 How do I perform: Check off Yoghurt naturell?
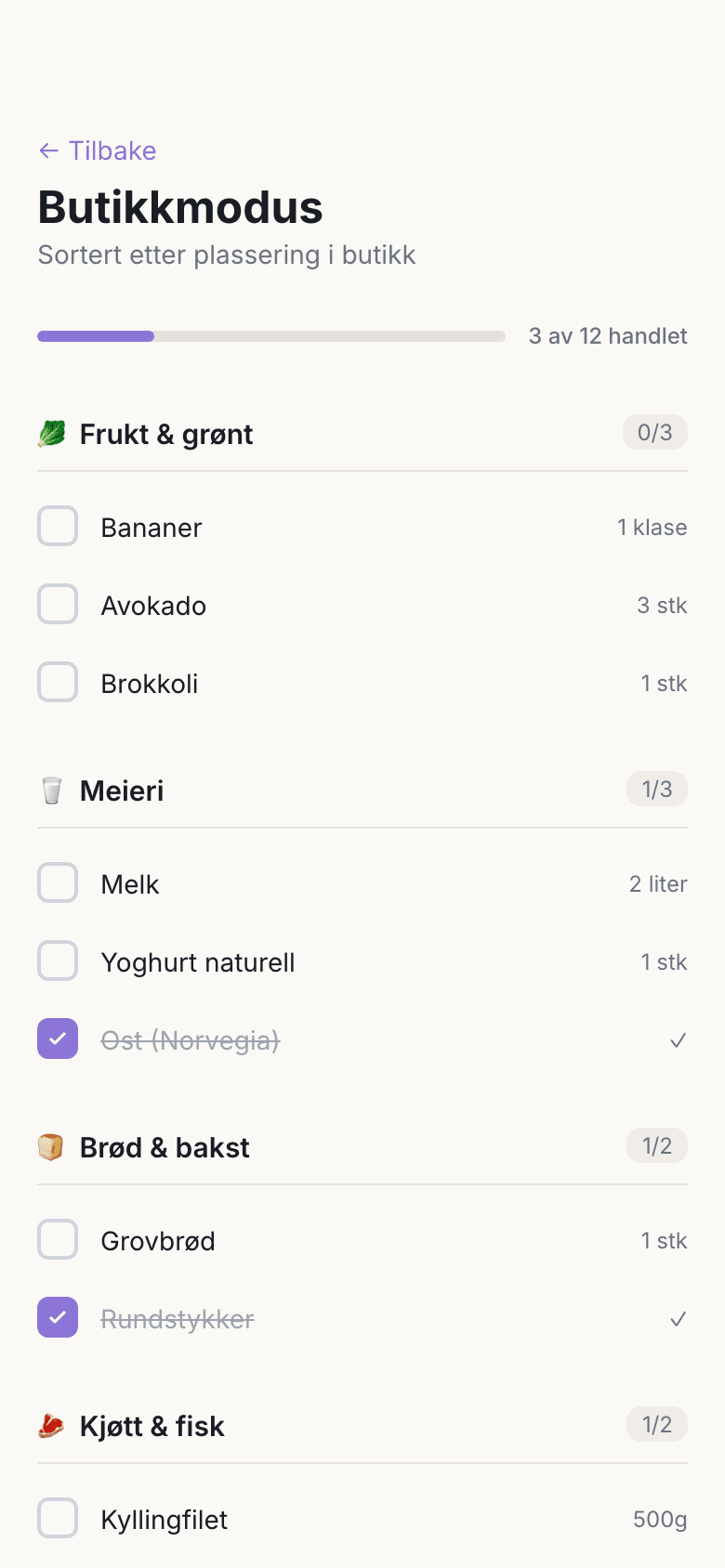pos(58,960)
